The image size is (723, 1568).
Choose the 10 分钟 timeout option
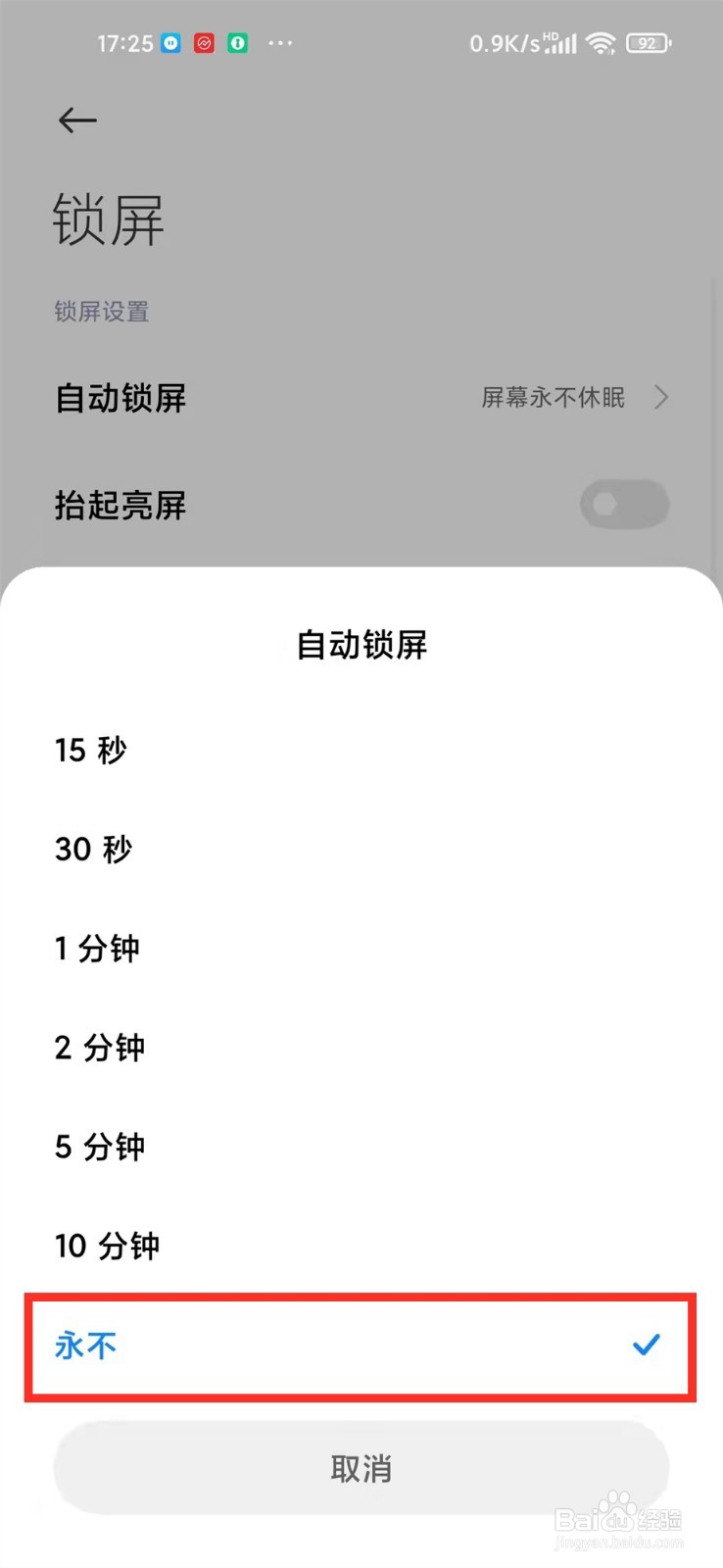pyautogui.click(x=107, y=1246)
